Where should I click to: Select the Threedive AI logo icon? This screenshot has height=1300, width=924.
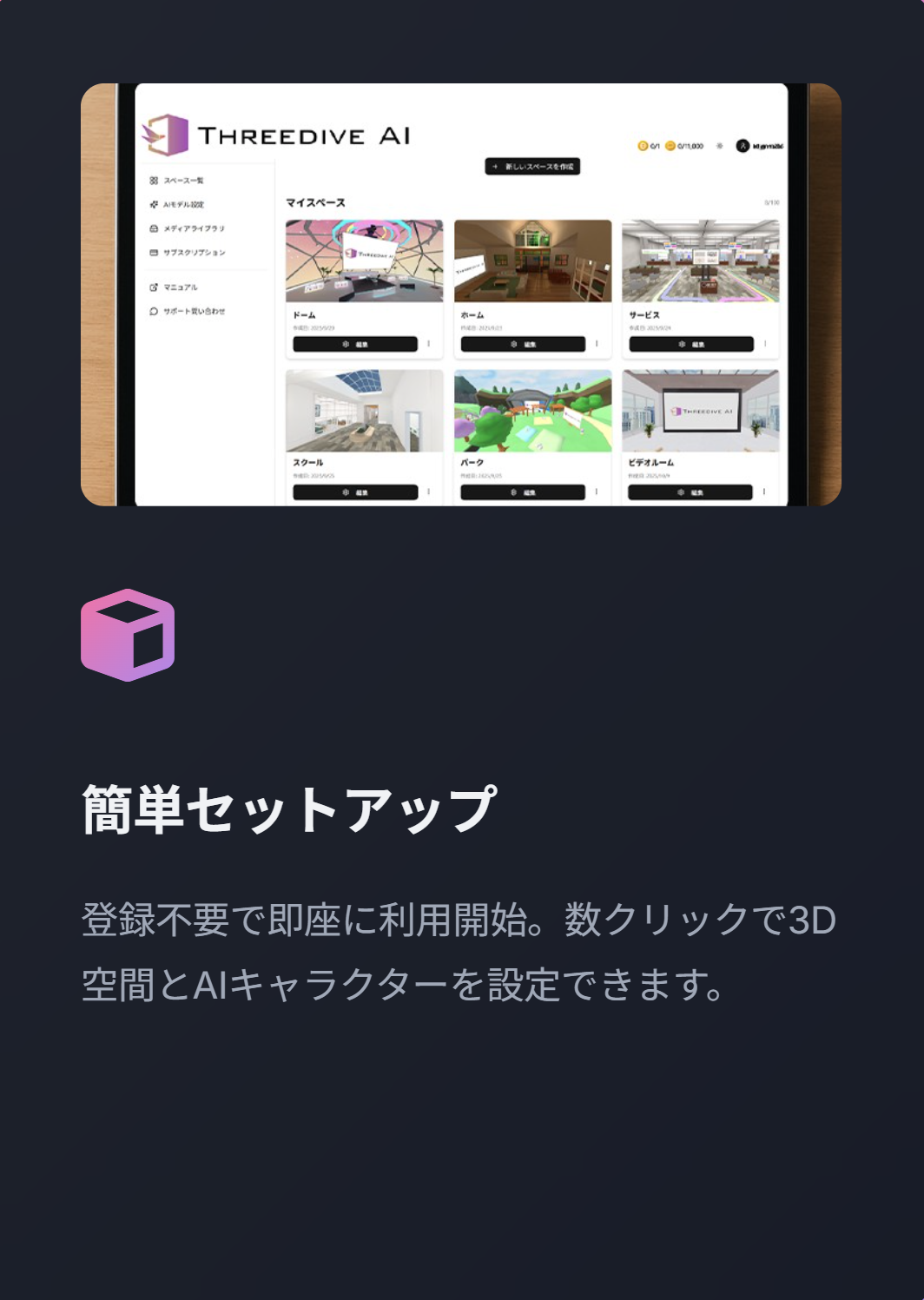click(x=164, y=136)
